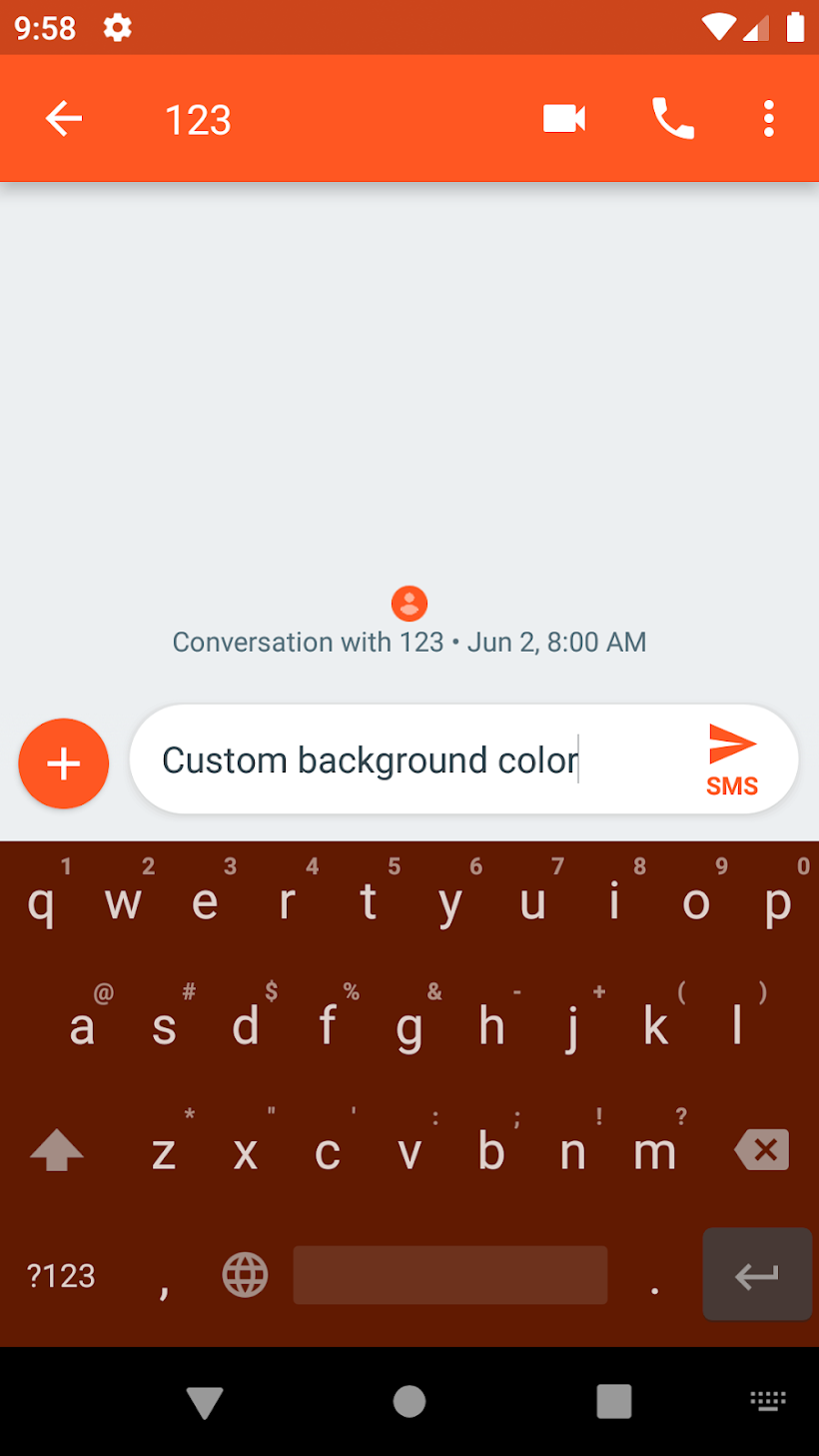This screenshot has height=1456, width=819.
Task: Tap the conversation title 123
Action: tap(198, 118)
